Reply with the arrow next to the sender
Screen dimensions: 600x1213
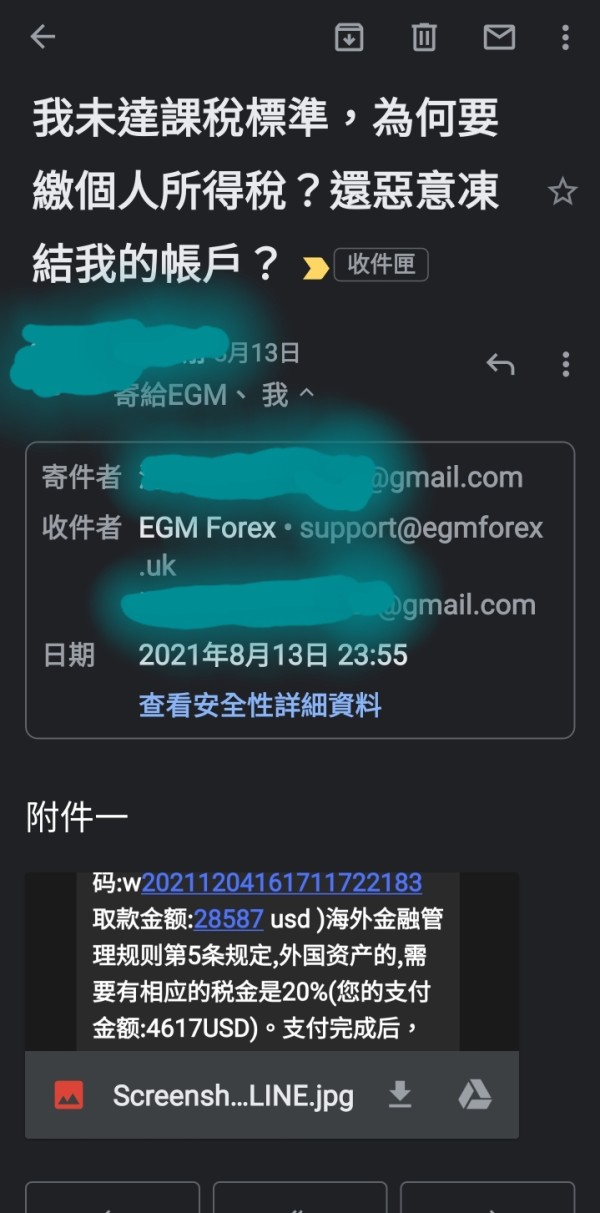point(500,364)
